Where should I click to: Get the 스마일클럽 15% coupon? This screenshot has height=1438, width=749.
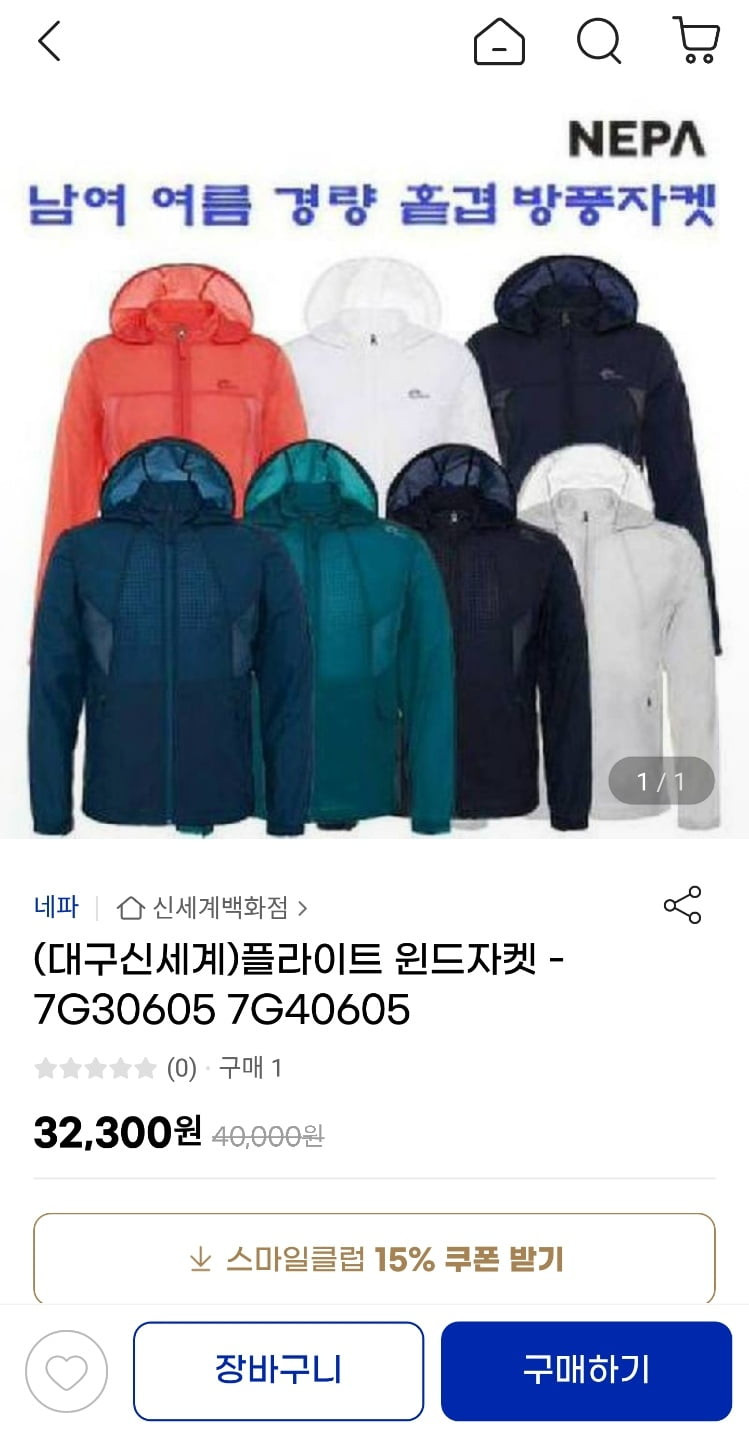point(374,1259)
